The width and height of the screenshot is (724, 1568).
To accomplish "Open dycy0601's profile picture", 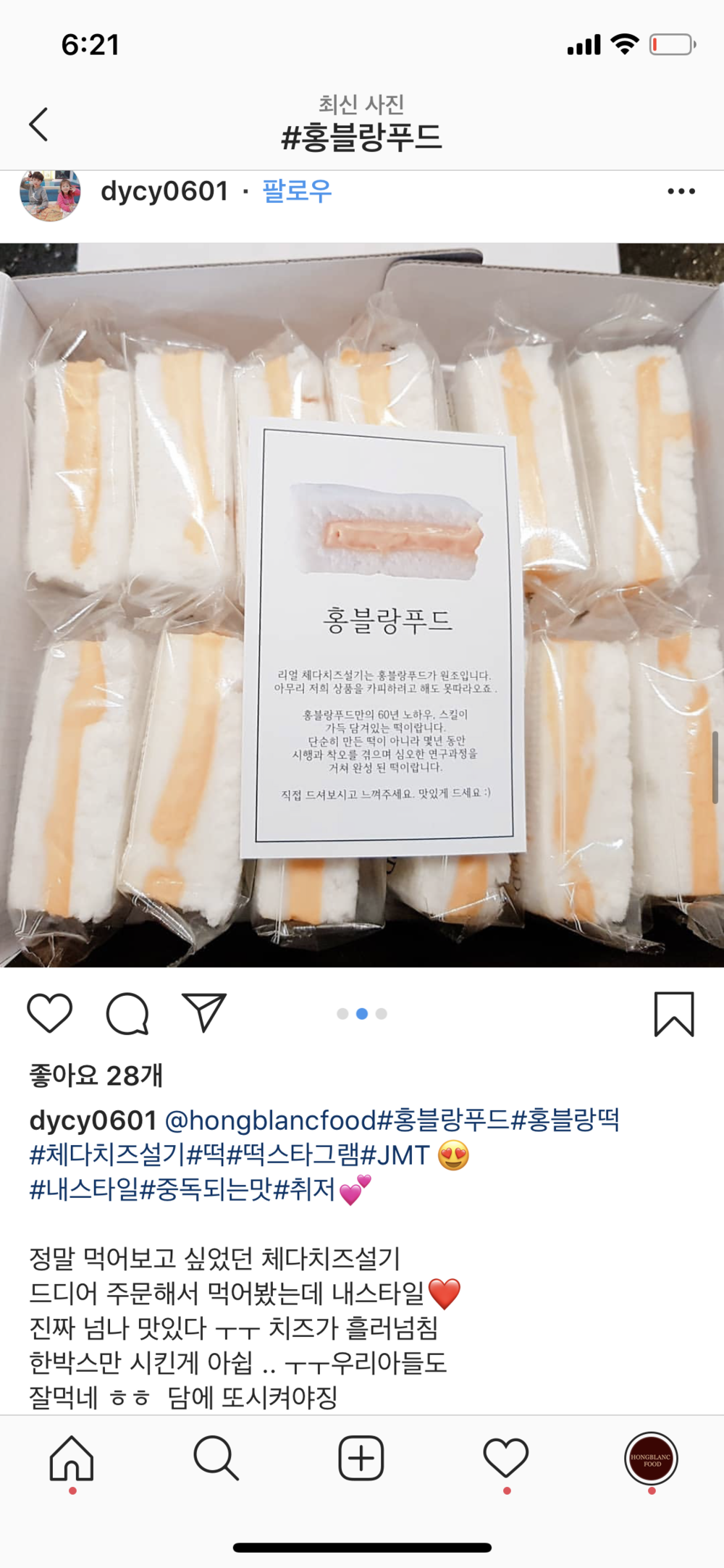I will [x=50, y=194].
